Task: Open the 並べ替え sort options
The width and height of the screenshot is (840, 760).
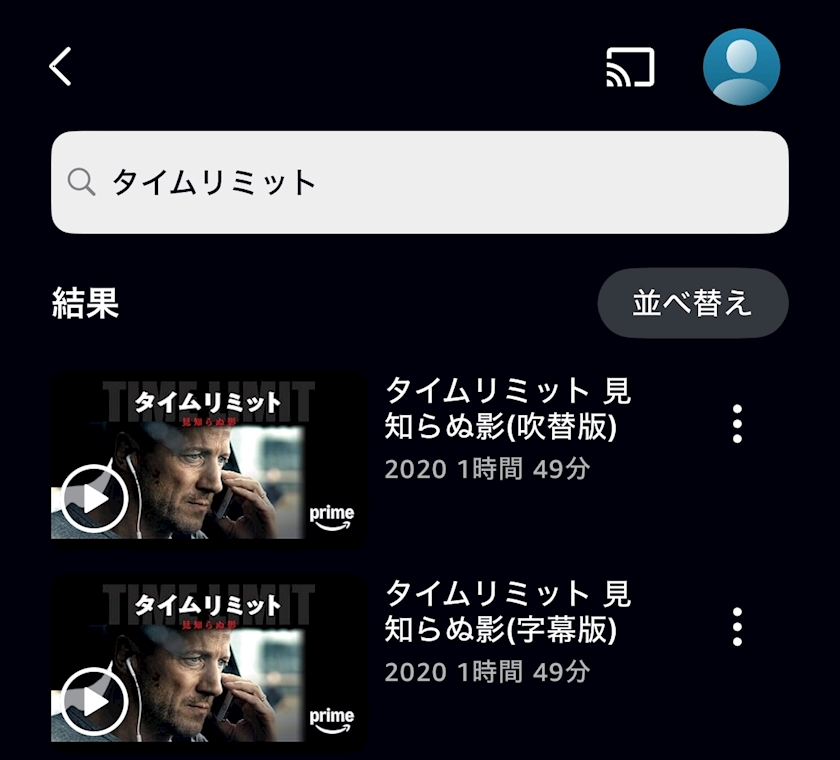Action: tap(692, 303)
